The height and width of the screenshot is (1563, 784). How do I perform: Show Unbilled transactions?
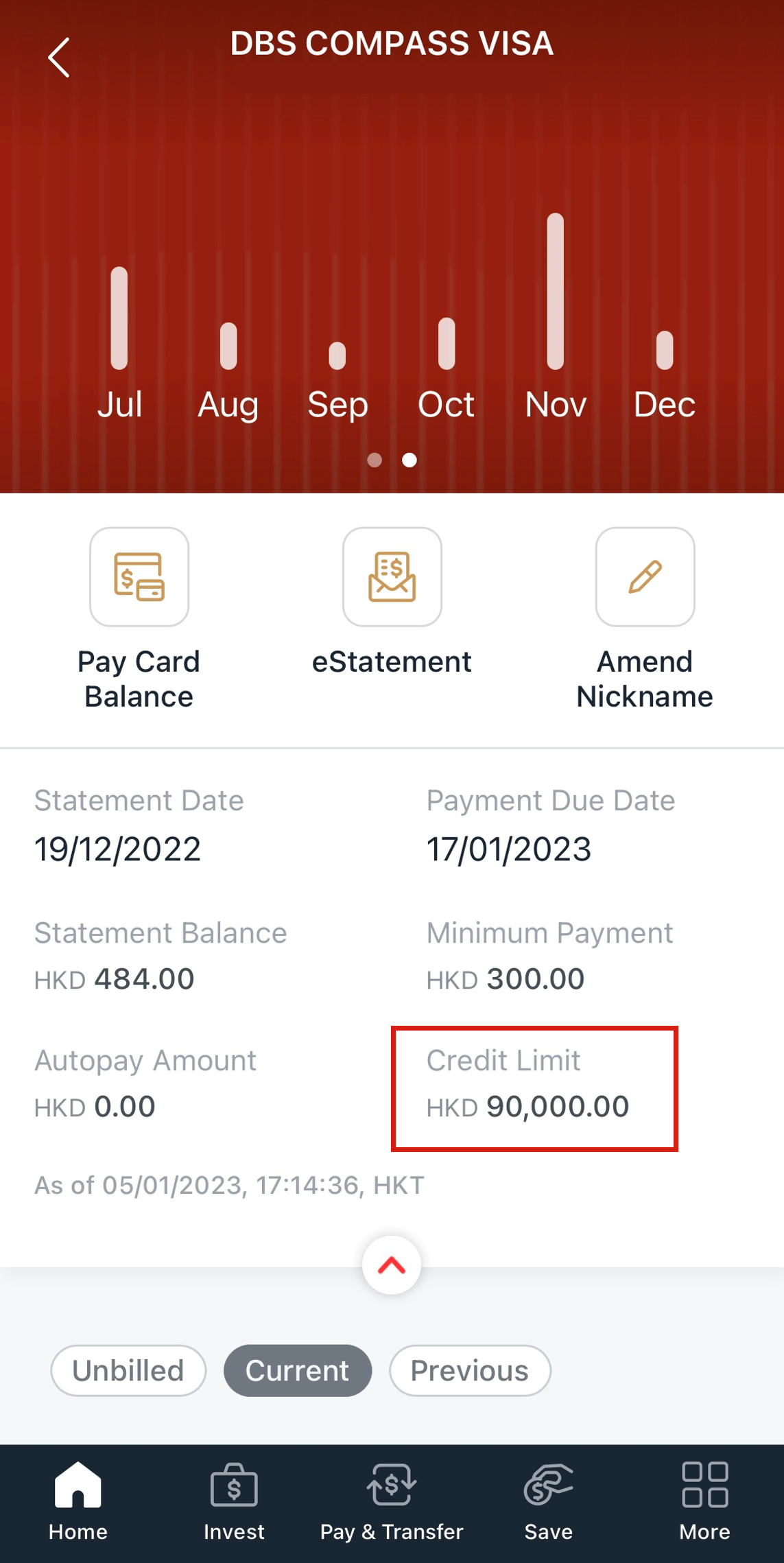pos(128,1371)
